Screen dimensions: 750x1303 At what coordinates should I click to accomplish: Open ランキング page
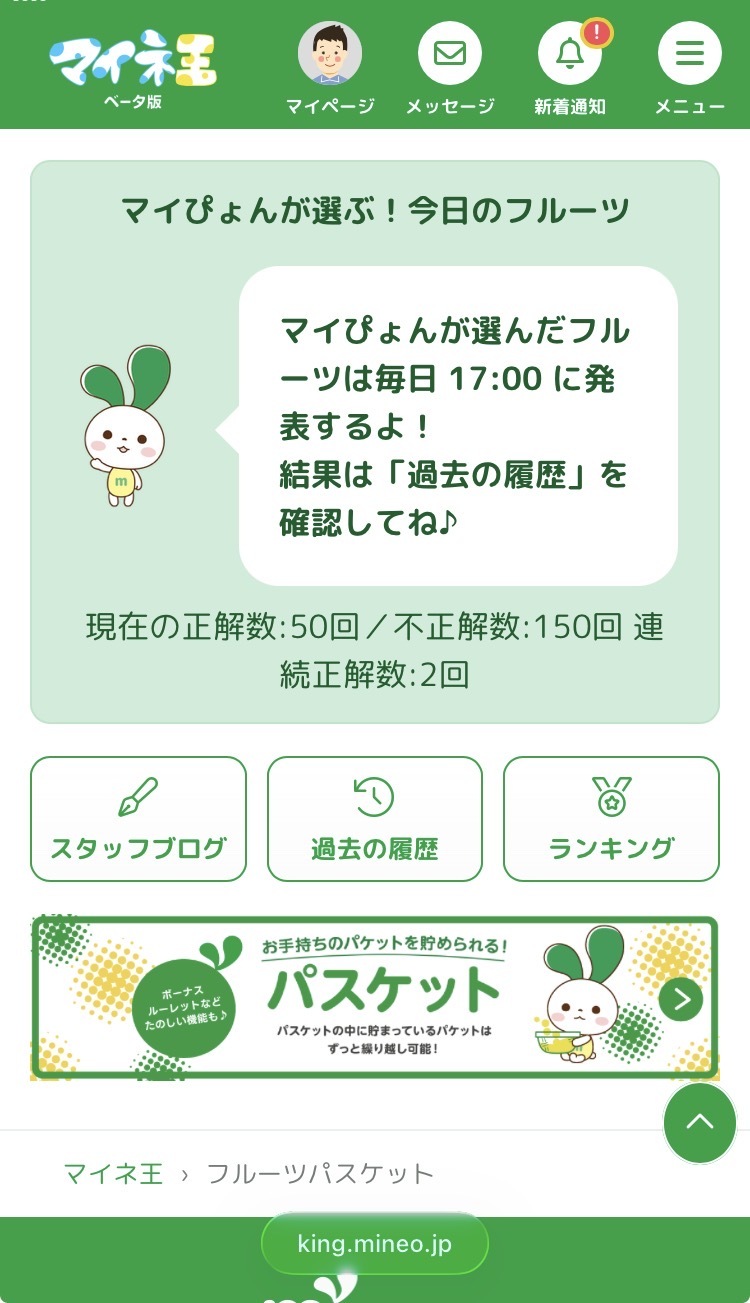pyautogui.click(x=611, y=819)
